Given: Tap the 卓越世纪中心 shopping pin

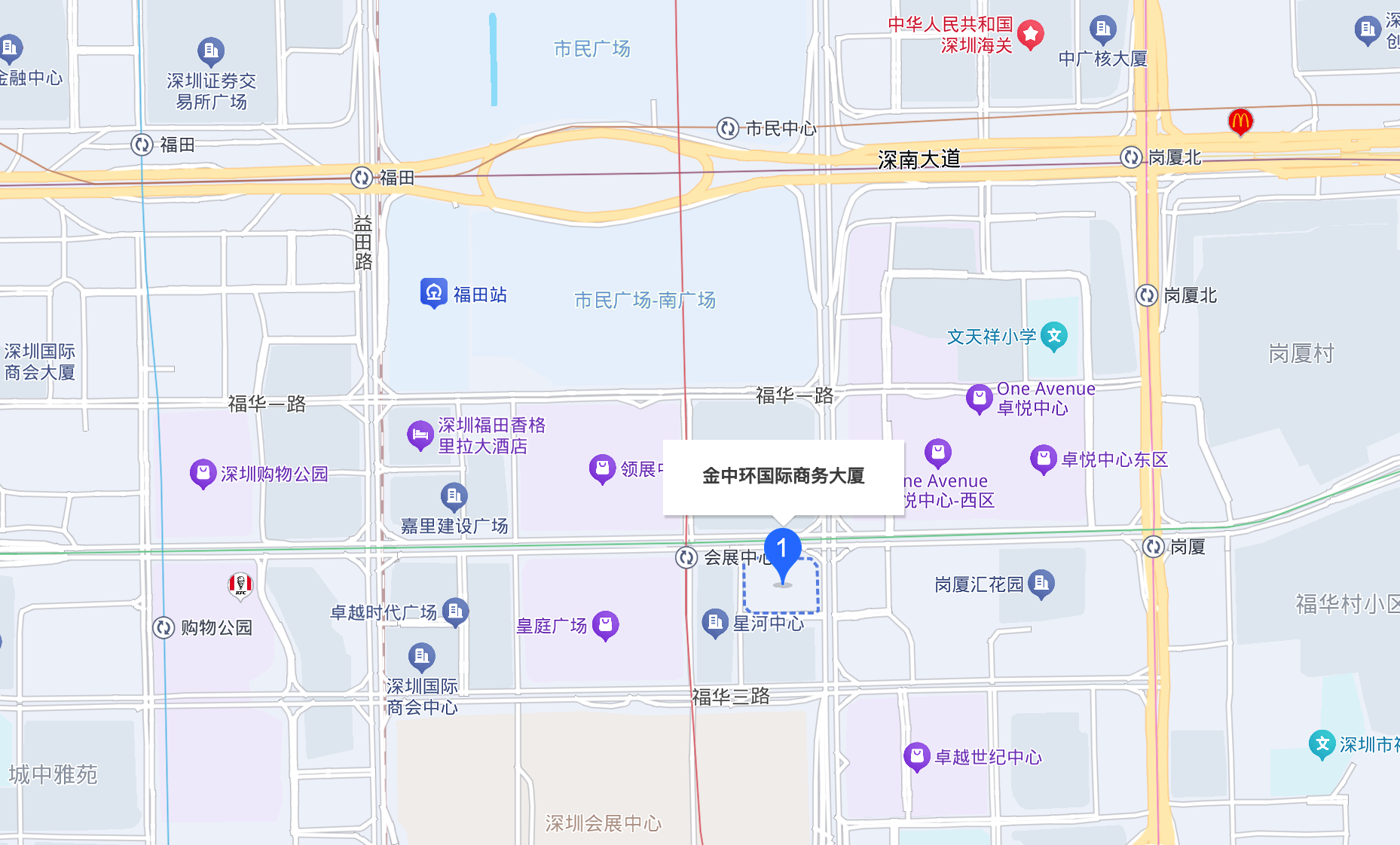Looking at the screenshot, I should (916, 756).
